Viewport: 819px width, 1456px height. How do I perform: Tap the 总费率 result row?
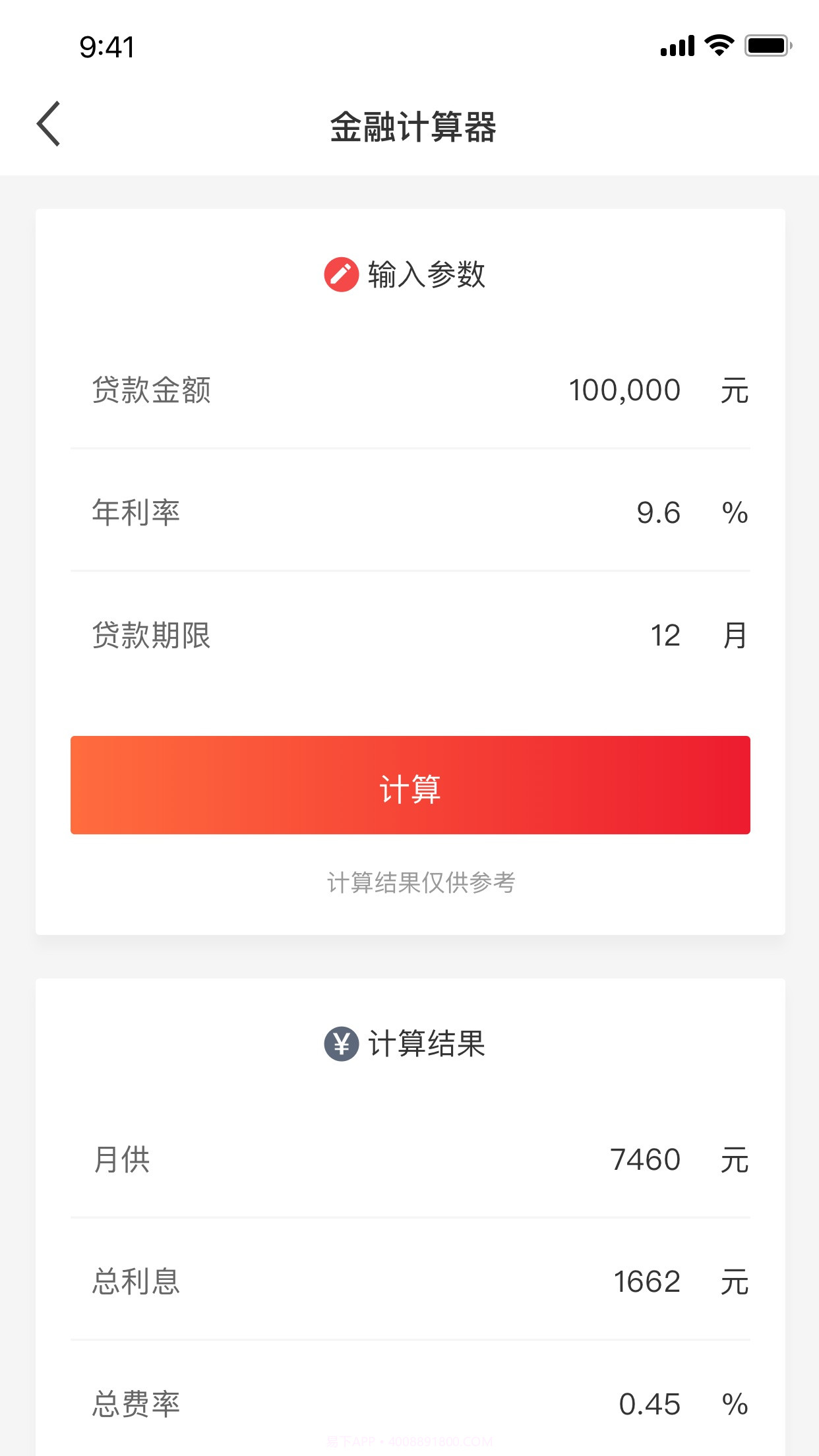(x=409, y=1403)
